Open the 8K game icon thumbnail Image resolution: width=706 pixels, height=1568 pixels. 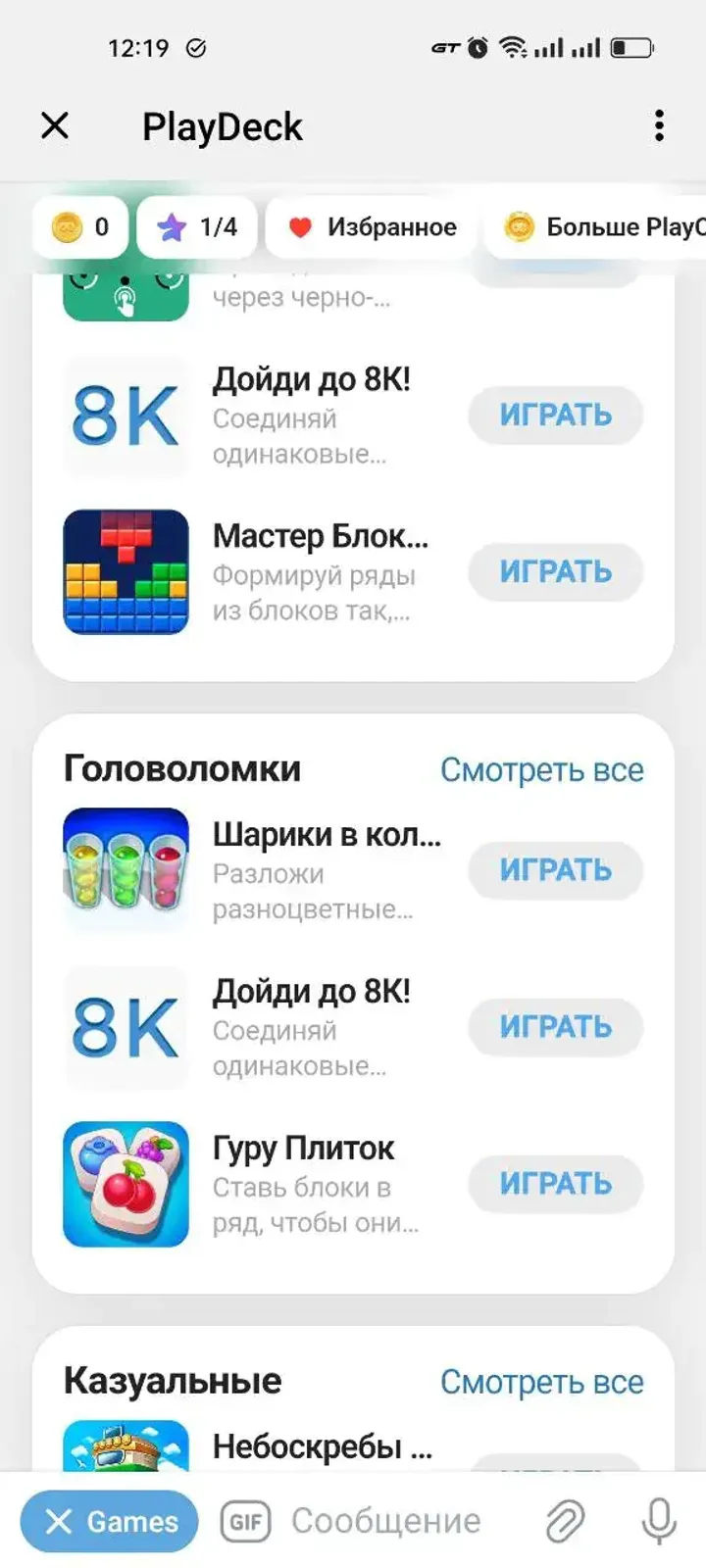pyautogui.click(x=126, y=415)
